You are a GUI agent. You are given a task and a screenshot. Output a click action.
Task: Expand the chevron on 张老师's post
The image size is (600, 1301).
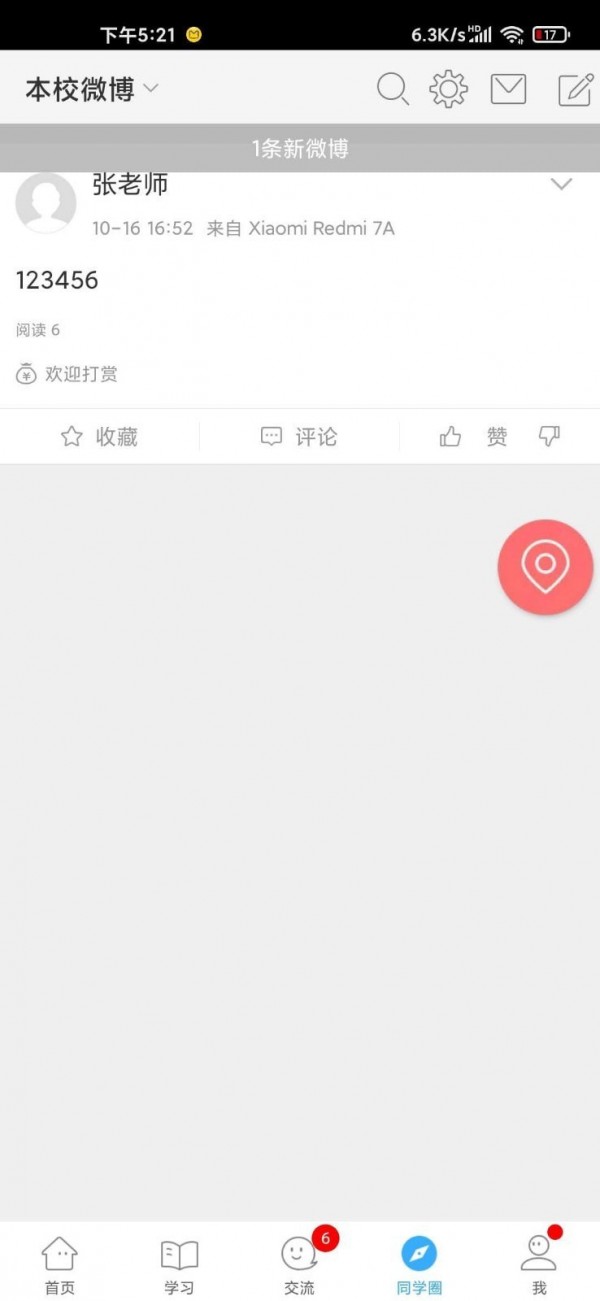562,184
